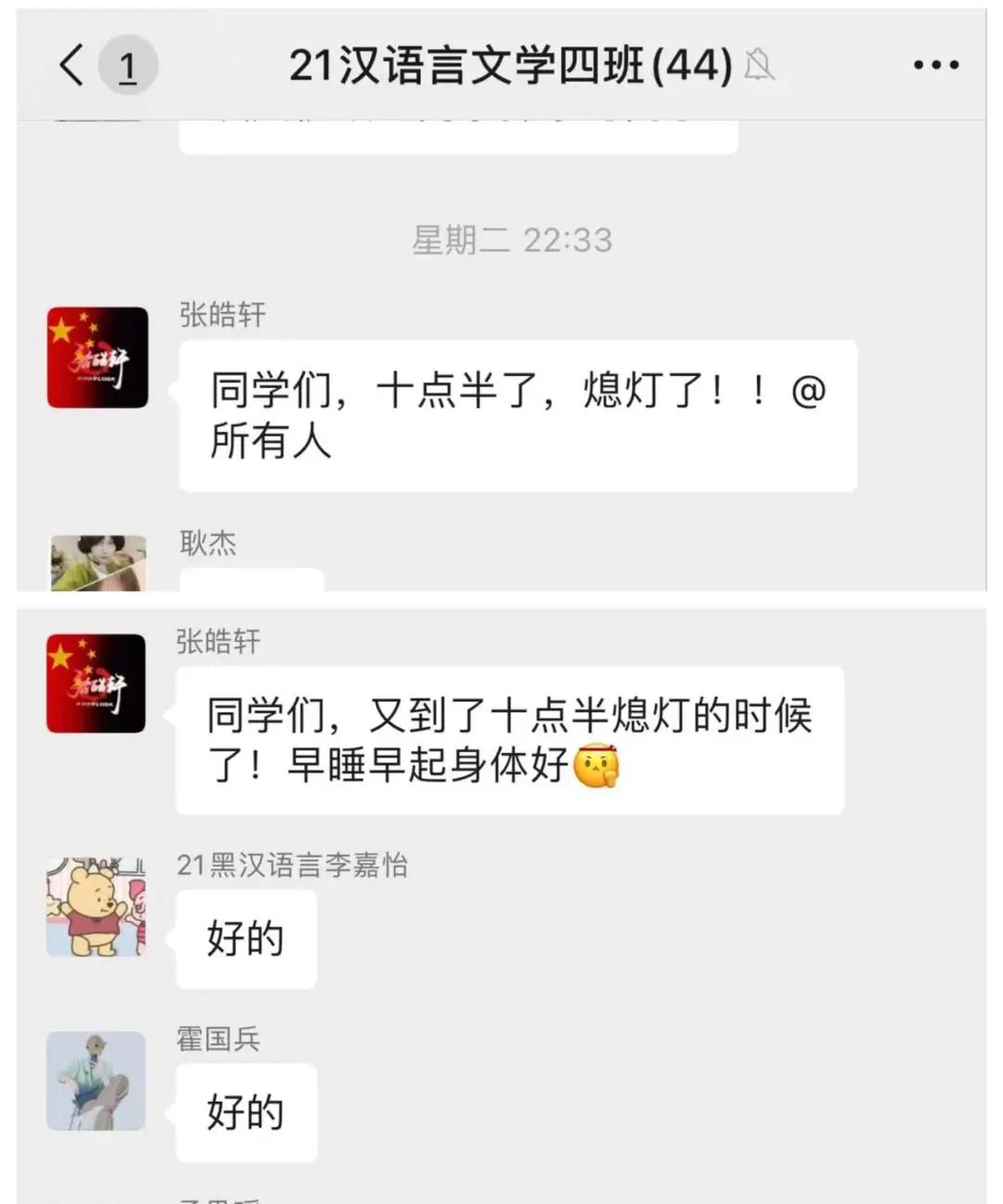Open 霍国兵's profile avatar

(97, 1081)
